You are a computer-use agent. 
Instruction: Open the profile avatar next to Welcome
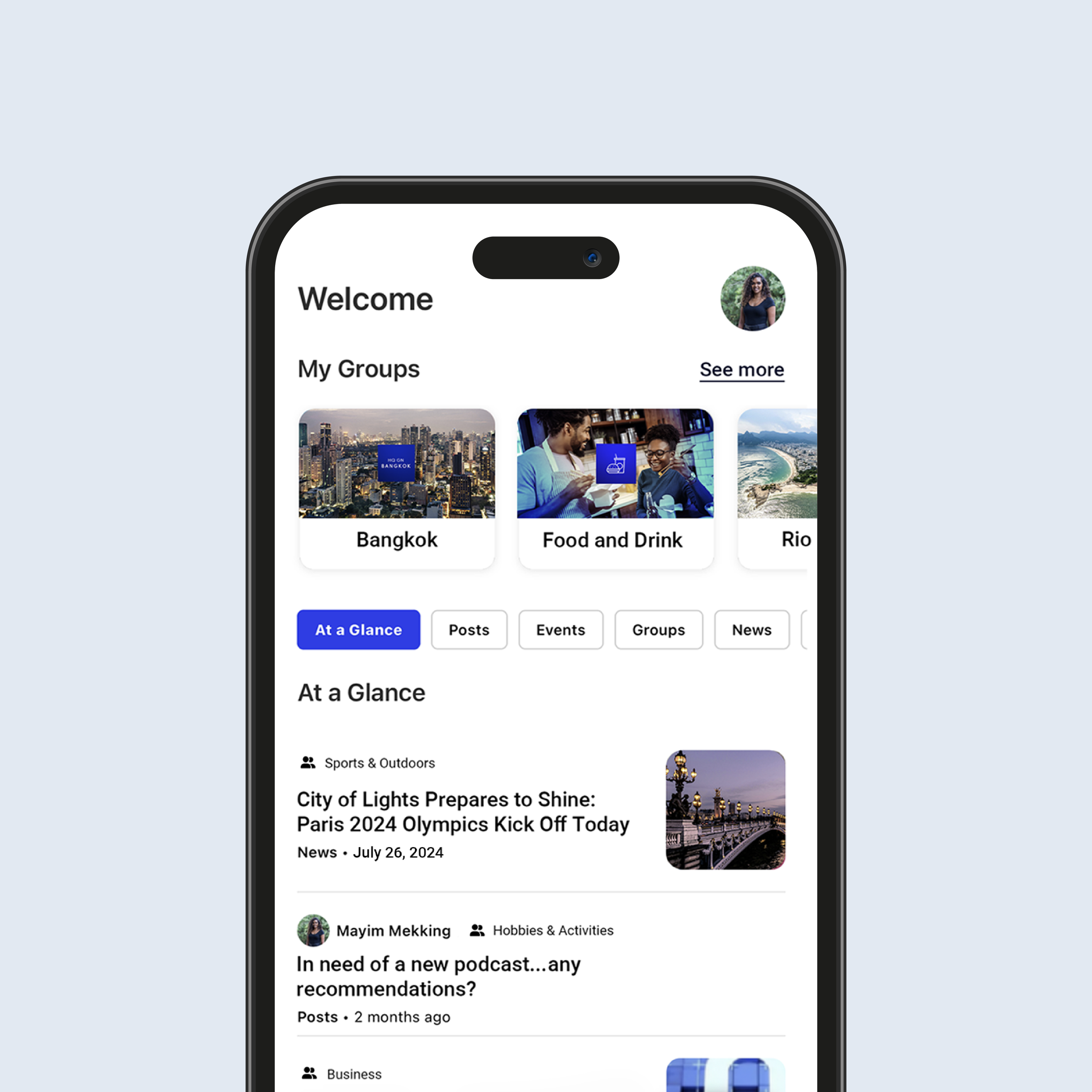point(752,298)
